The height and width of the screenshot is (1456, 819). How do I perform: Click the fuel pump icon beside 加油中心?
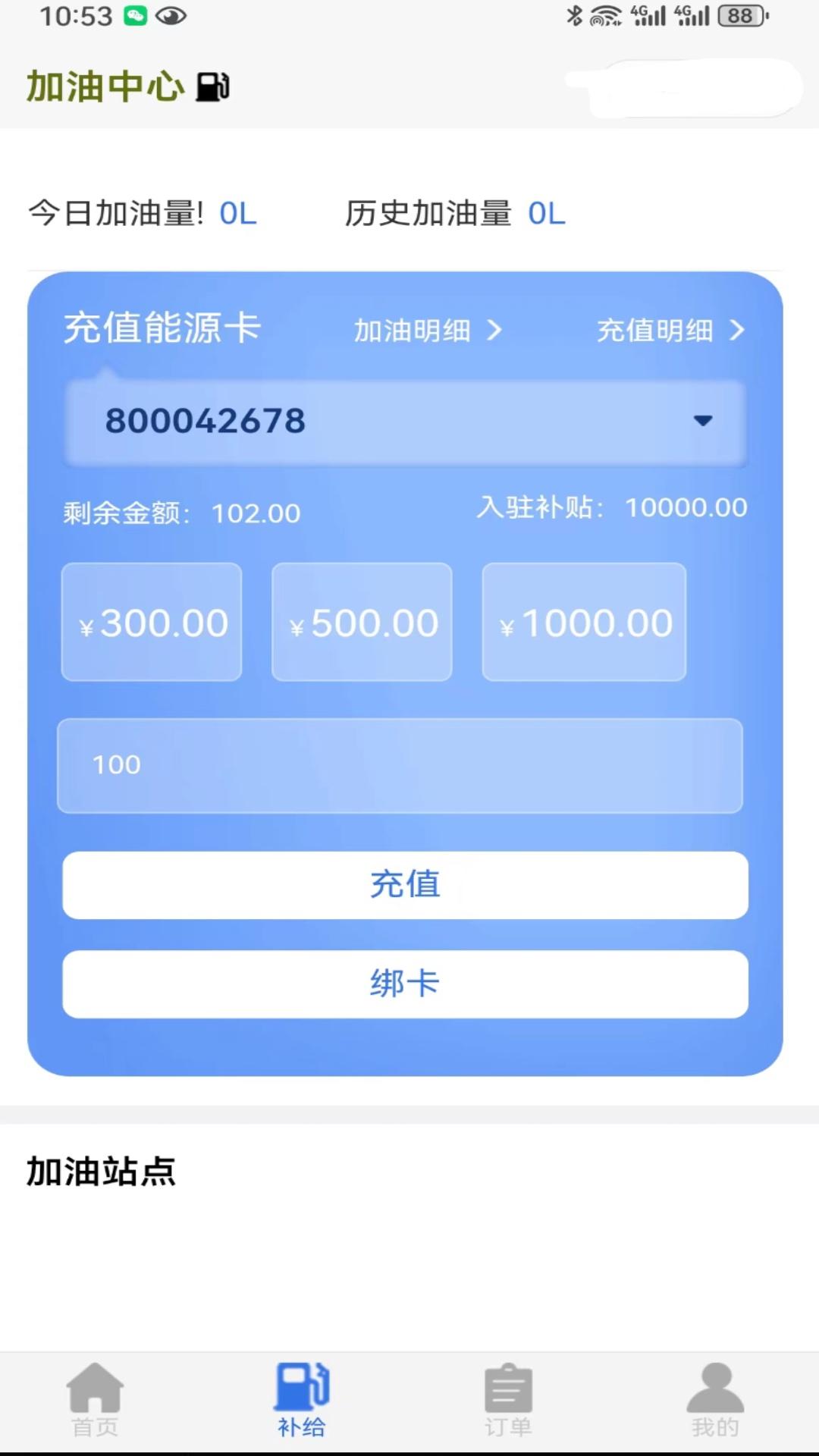212,87
